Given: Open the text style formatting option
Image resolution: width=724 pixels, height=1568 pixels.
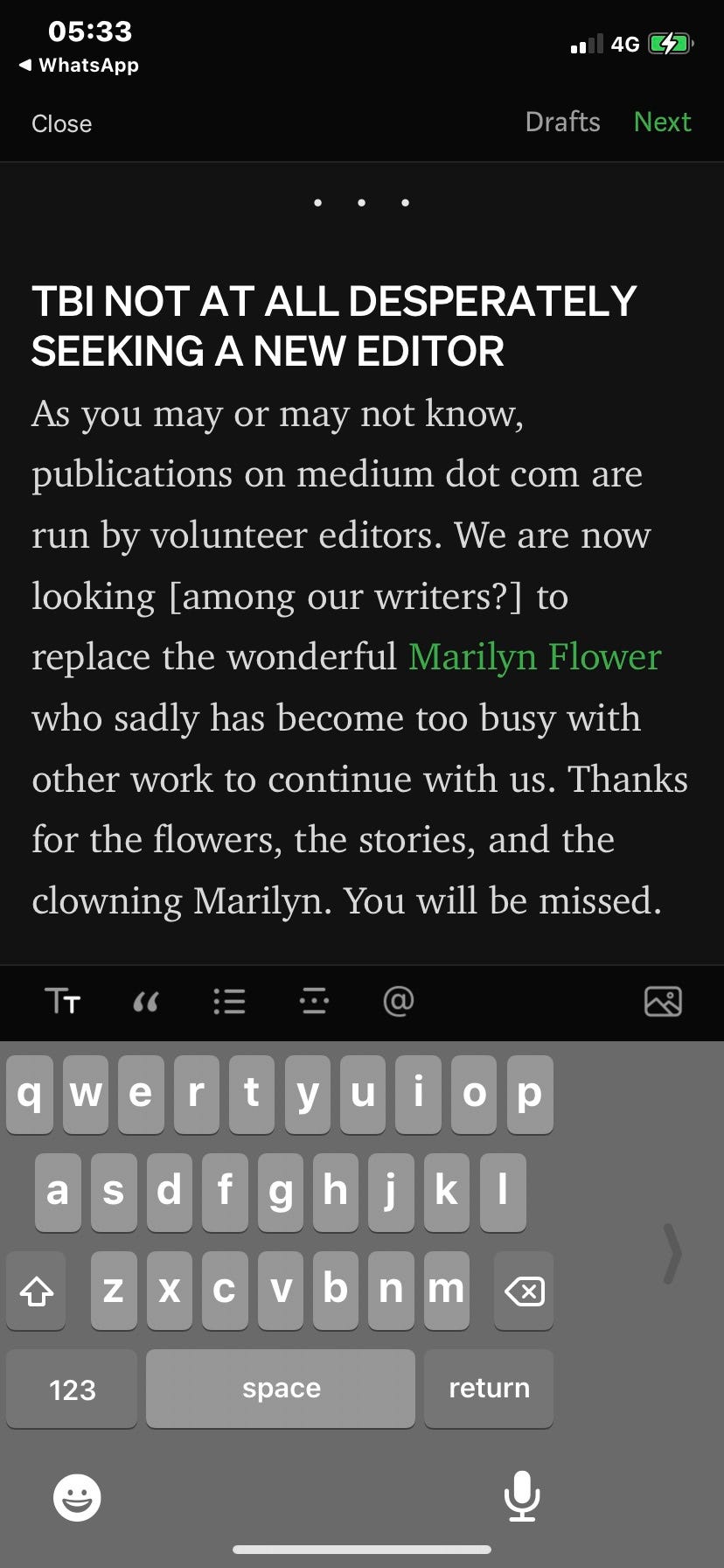Looking at the screenshot, I should (63, 1001).
